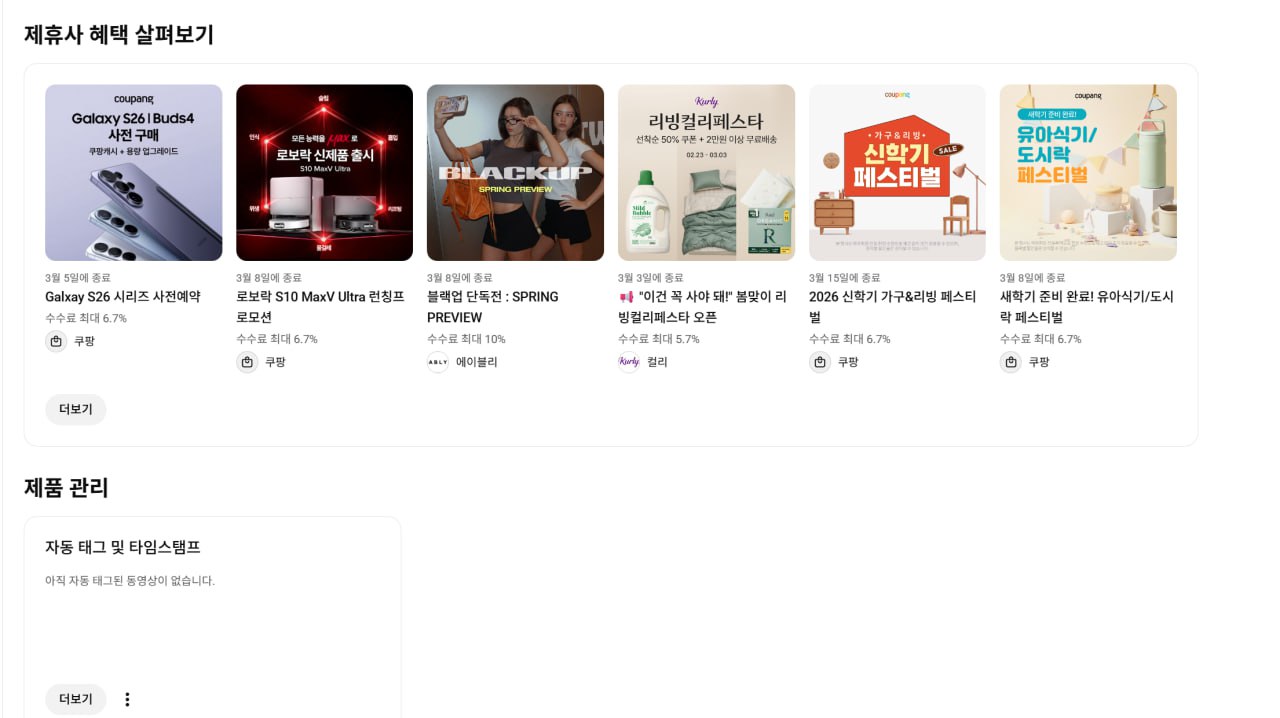Tap 더보기 under the affiliate benefits section

pos(75,409)
